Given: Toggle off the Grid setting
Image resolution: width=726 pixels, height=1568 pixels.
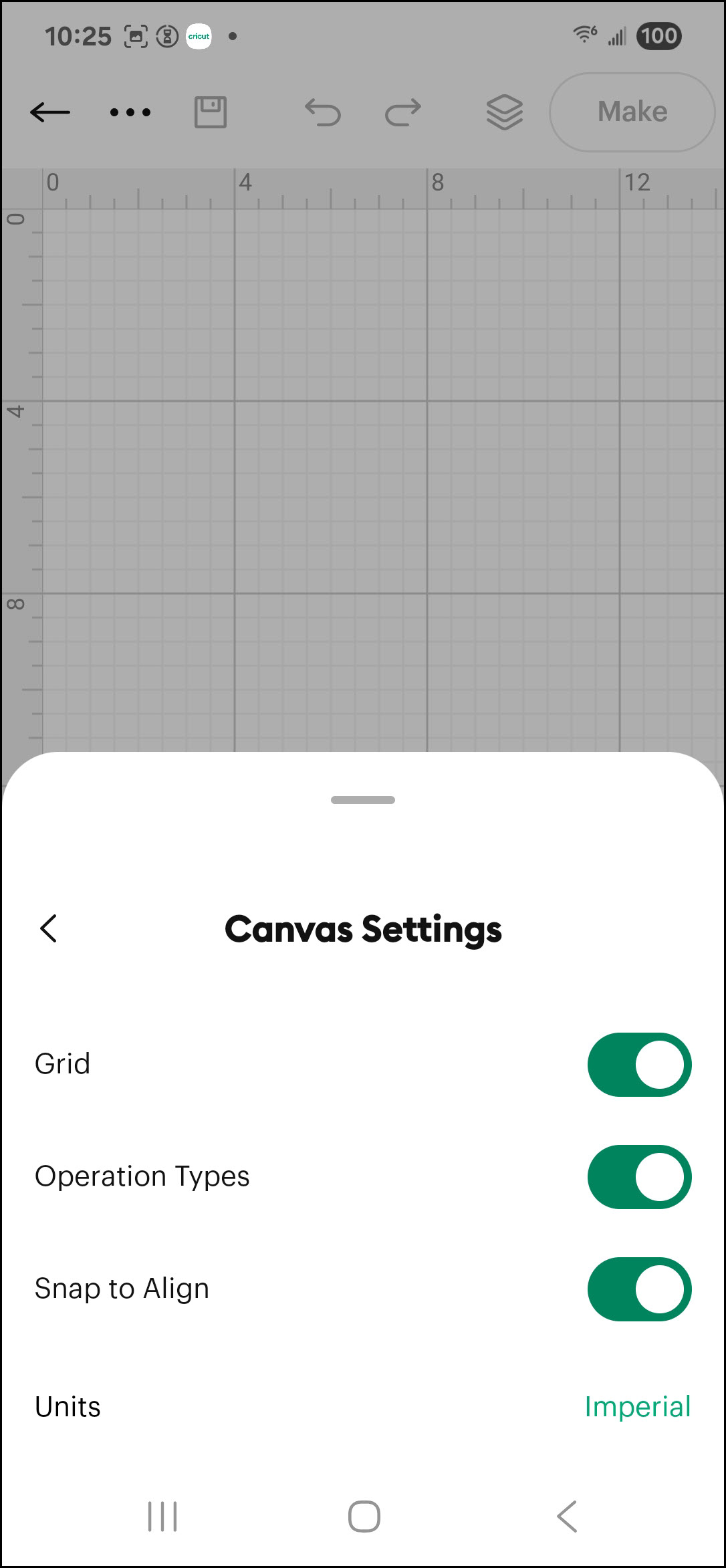Looking at the screenshot, I should tap(639, 1064).
